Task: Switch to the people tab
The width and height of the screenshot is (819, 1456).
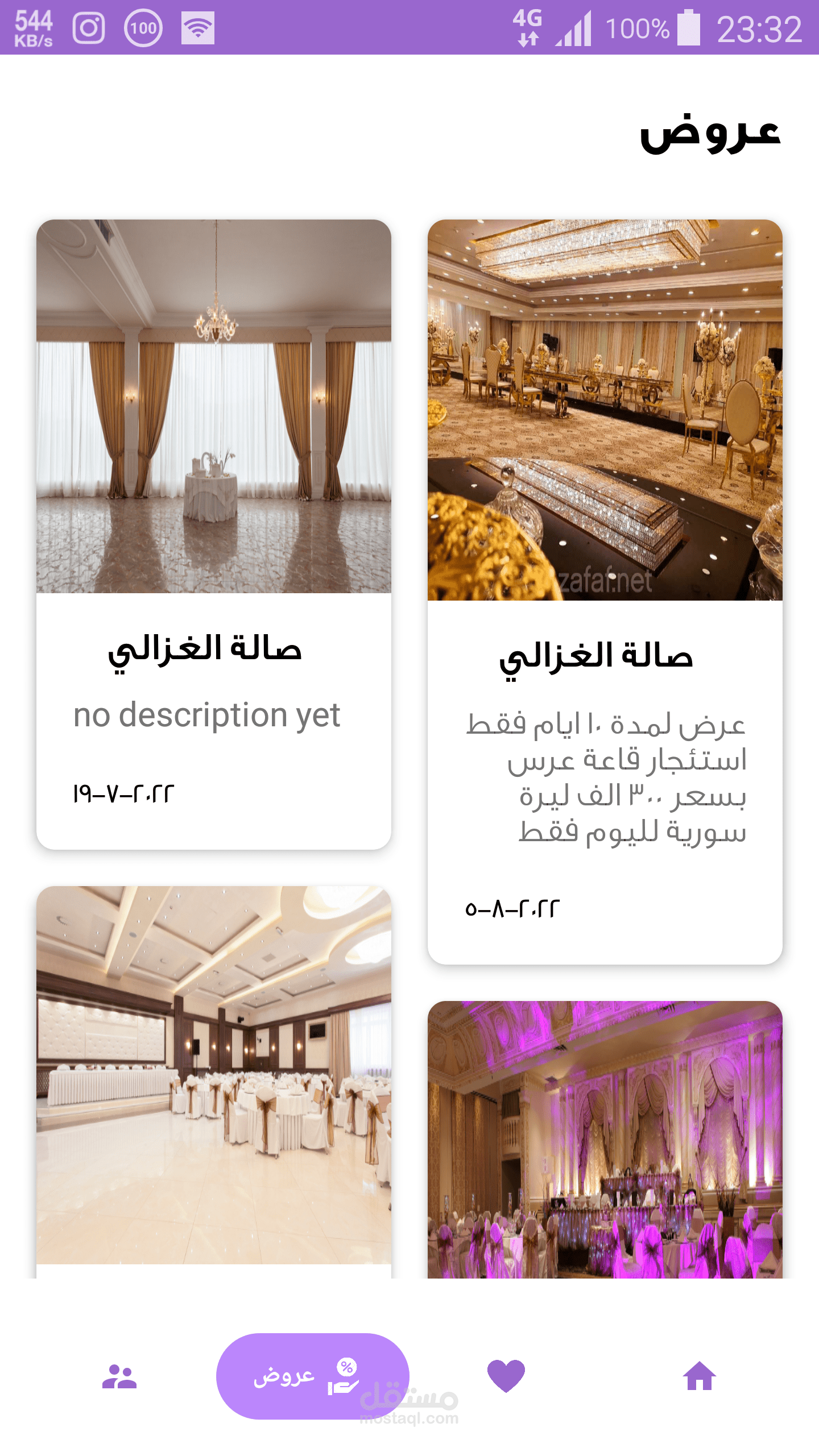Action: click(x=119, y=1376)
